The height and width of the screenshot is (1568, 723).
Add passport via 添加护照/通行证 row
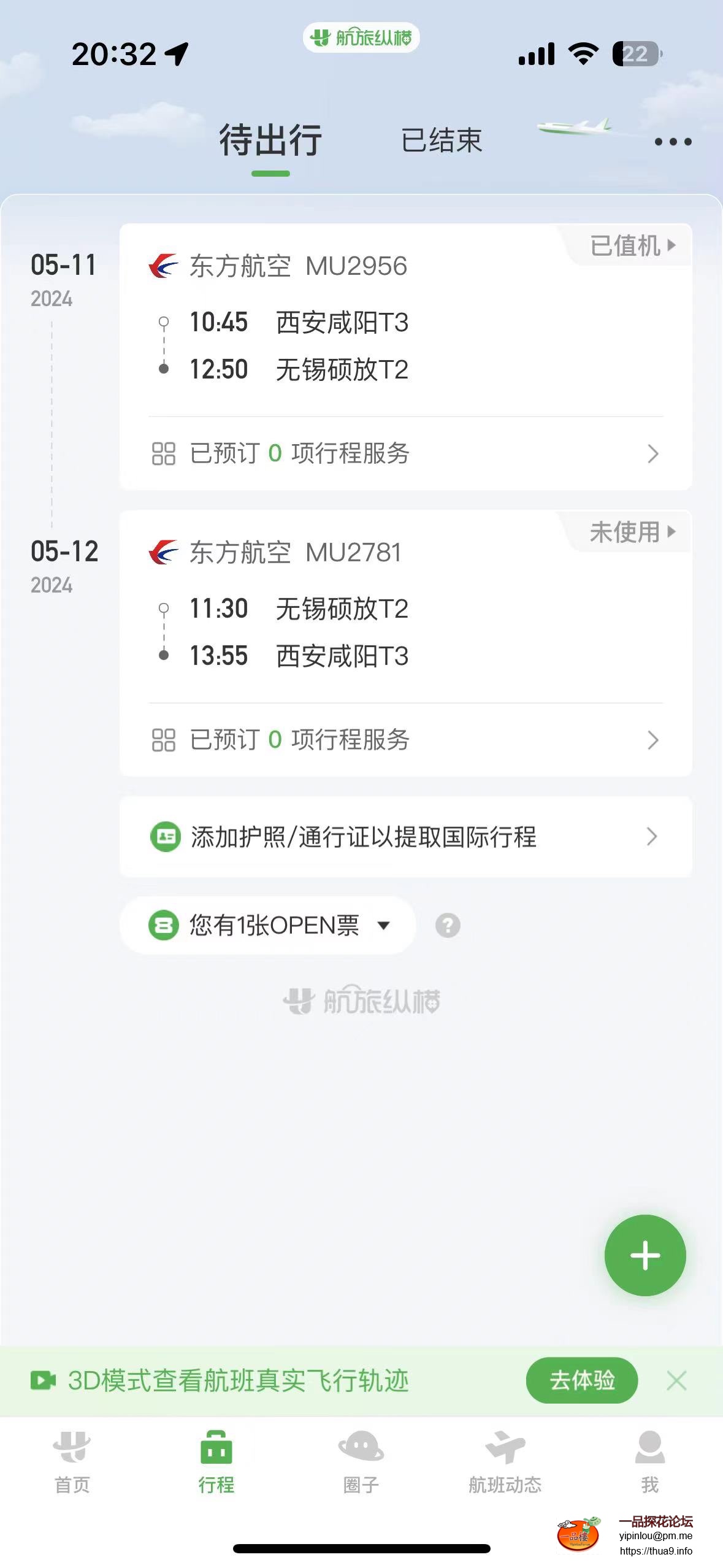point(405,837)
